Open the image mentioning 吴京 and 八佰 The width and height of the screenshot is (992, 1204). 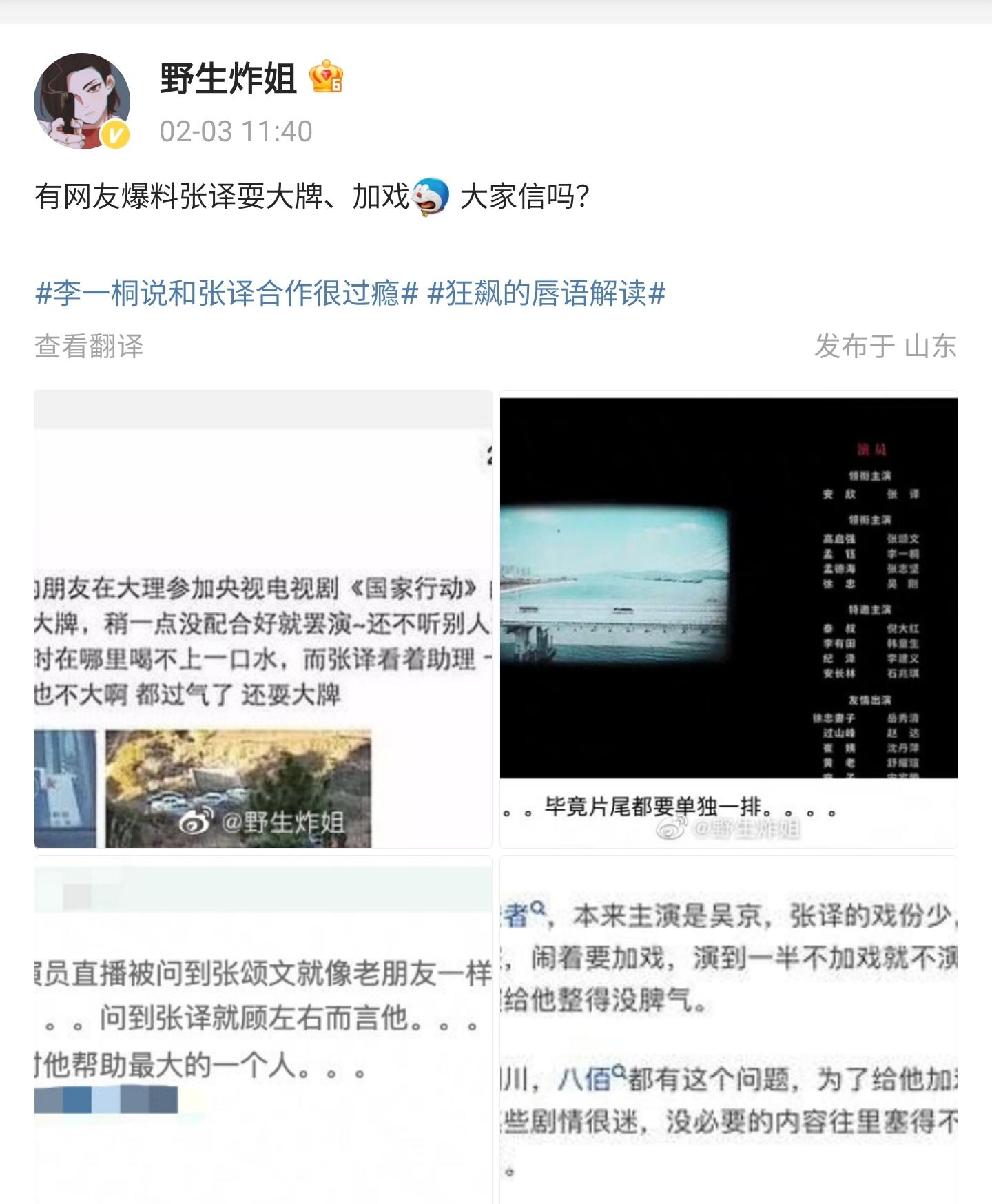click(x=728, y=1029)
